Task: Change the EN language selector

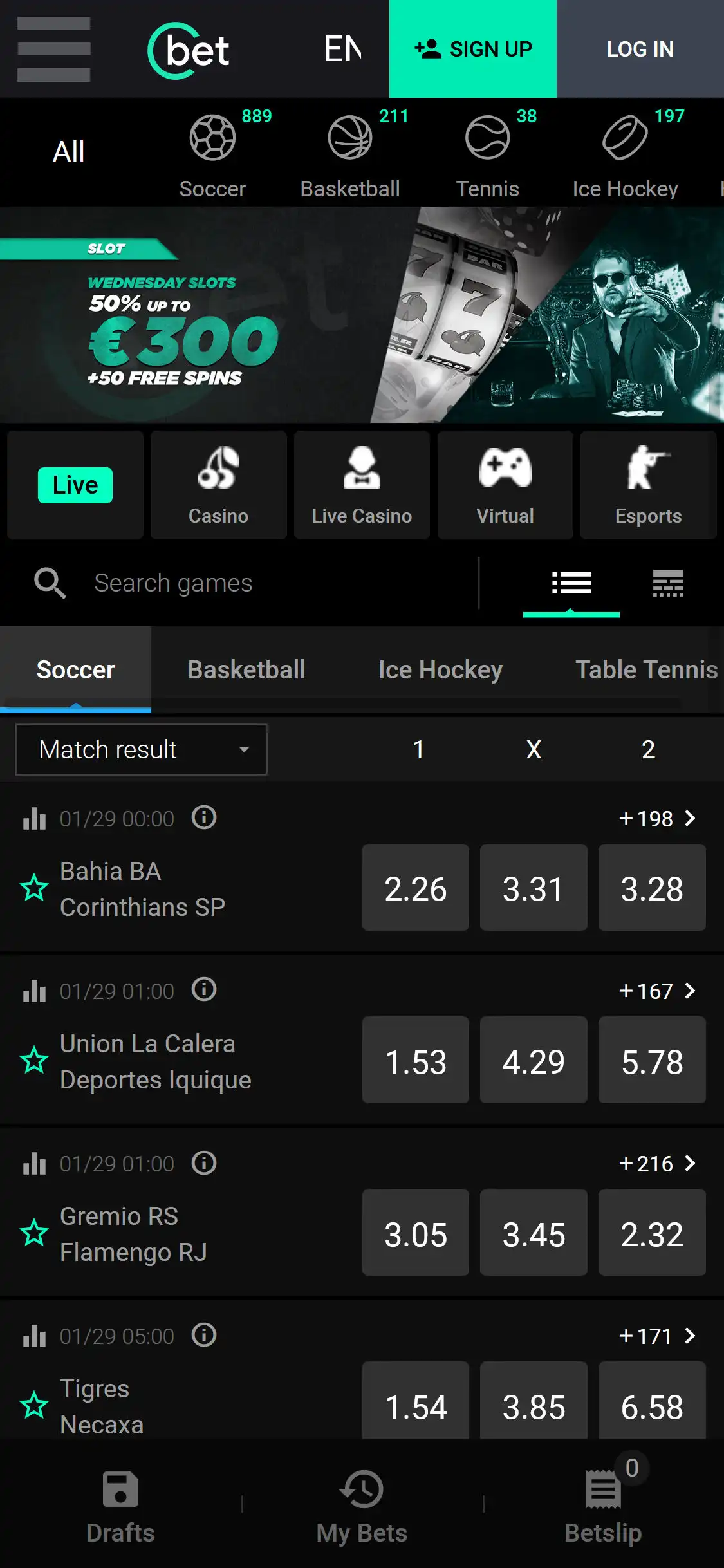Action: [342, 49]
